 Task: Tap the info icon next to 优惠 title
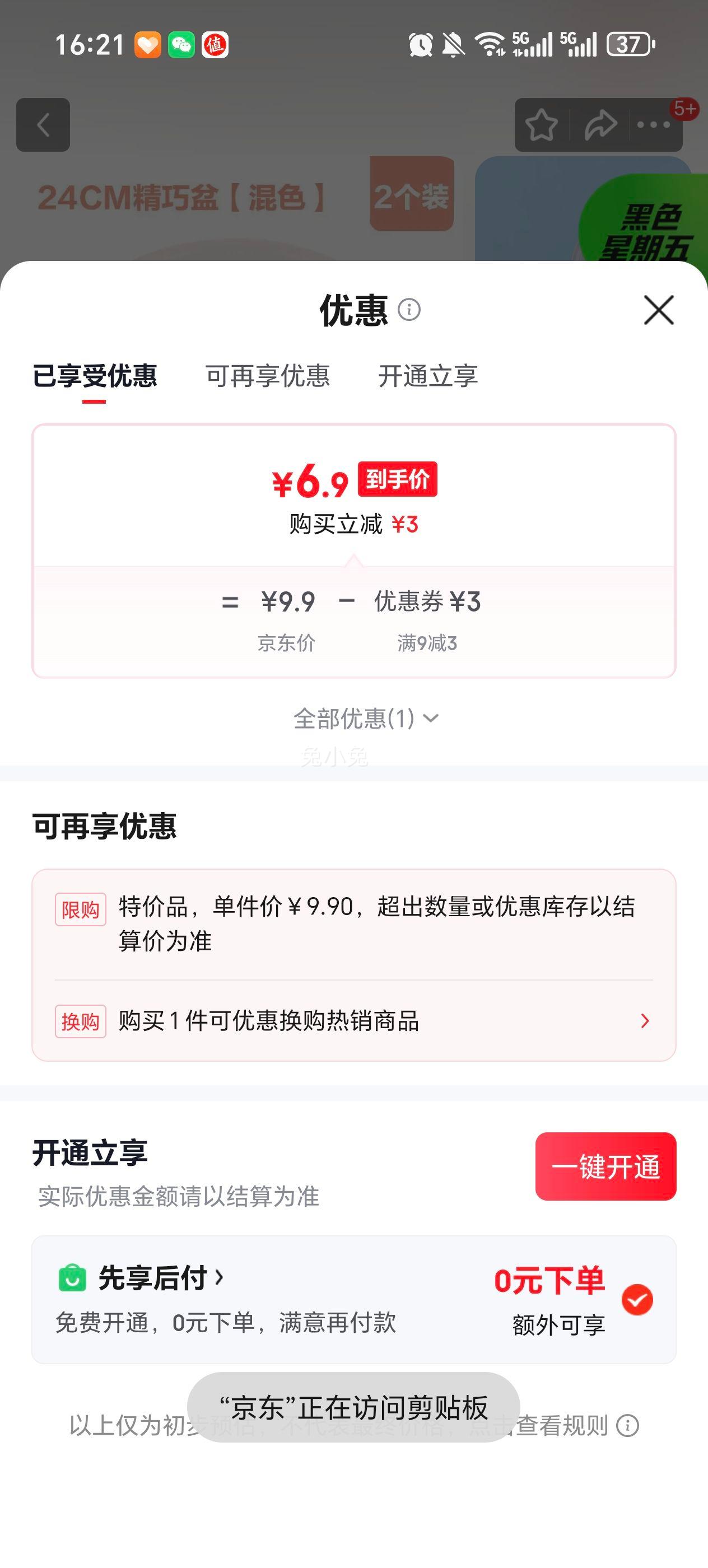(409, 309)
